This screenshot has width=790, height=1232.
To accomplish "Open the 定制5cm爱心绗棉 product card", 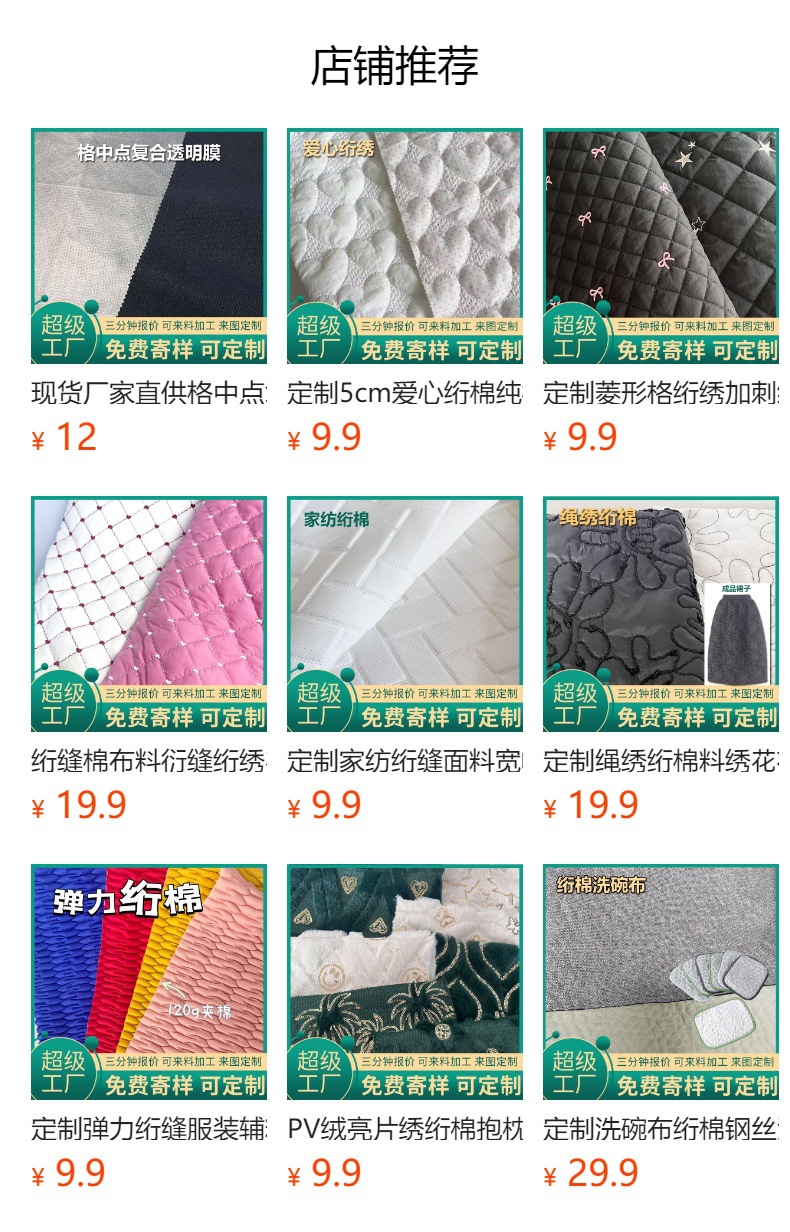I will pyautogui.click(x=405, y=246).
